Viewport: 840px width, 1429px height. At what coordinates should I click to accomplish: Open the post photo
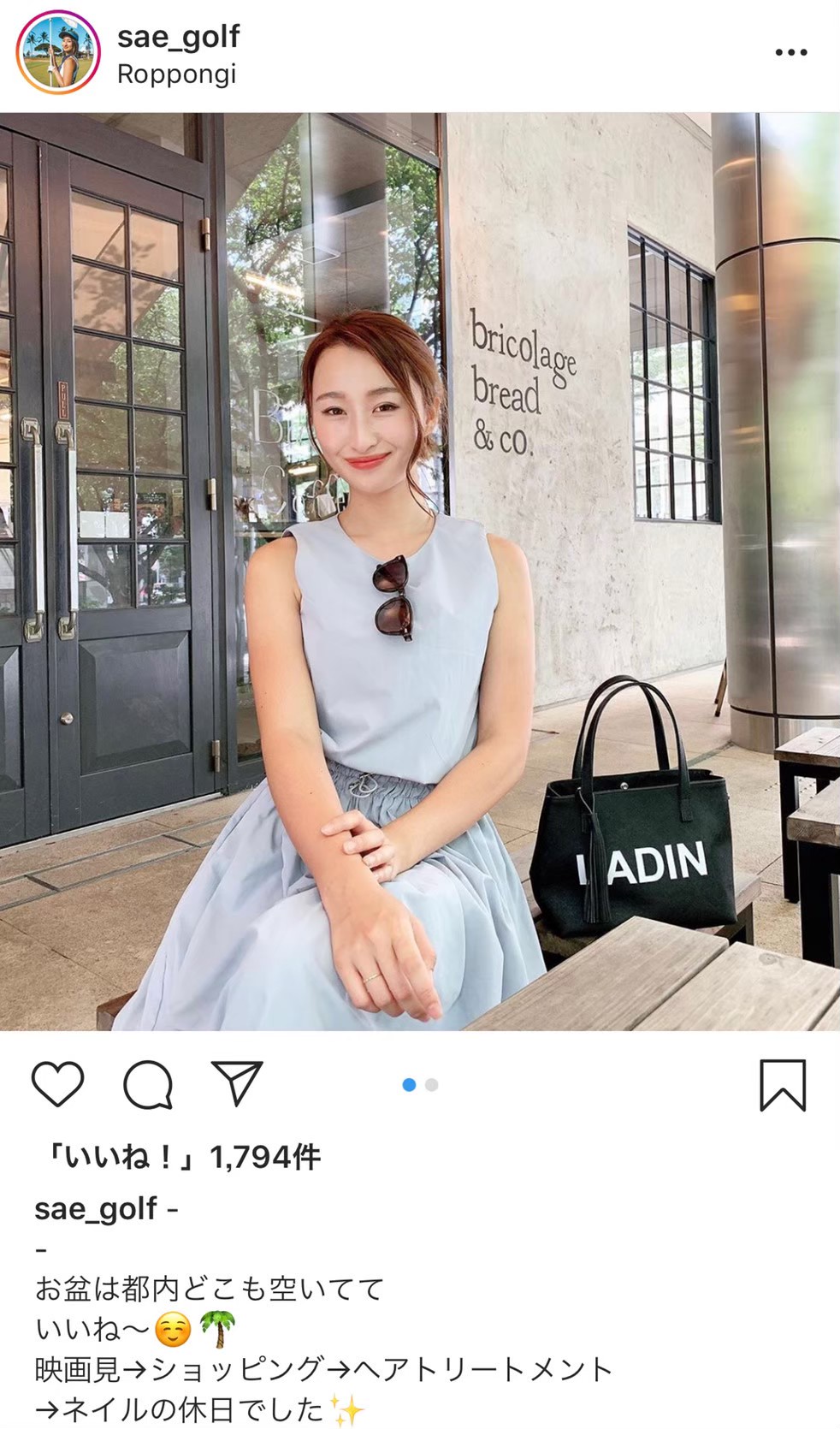419,572
